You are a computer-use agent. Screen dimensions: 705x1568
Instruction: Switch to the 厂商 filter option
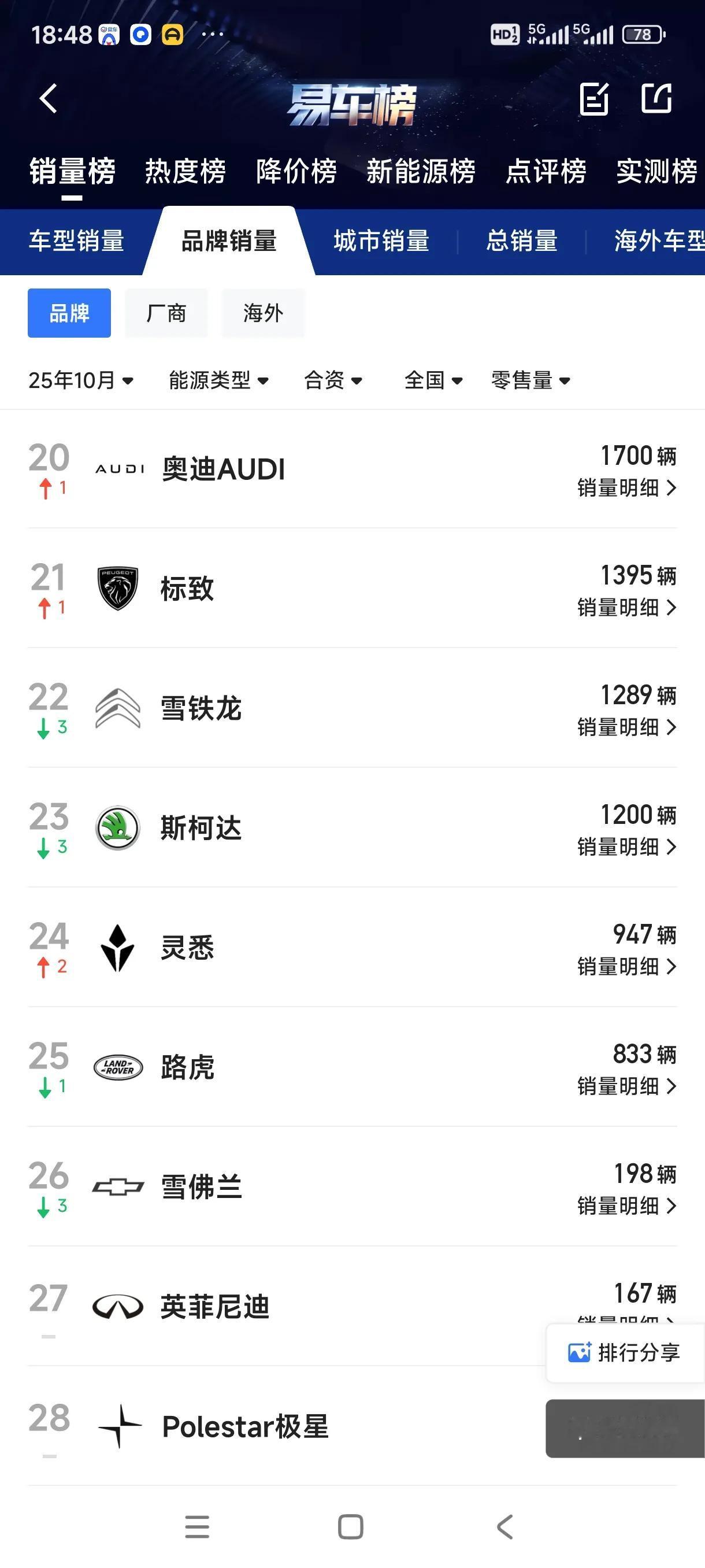pos(166,313)
